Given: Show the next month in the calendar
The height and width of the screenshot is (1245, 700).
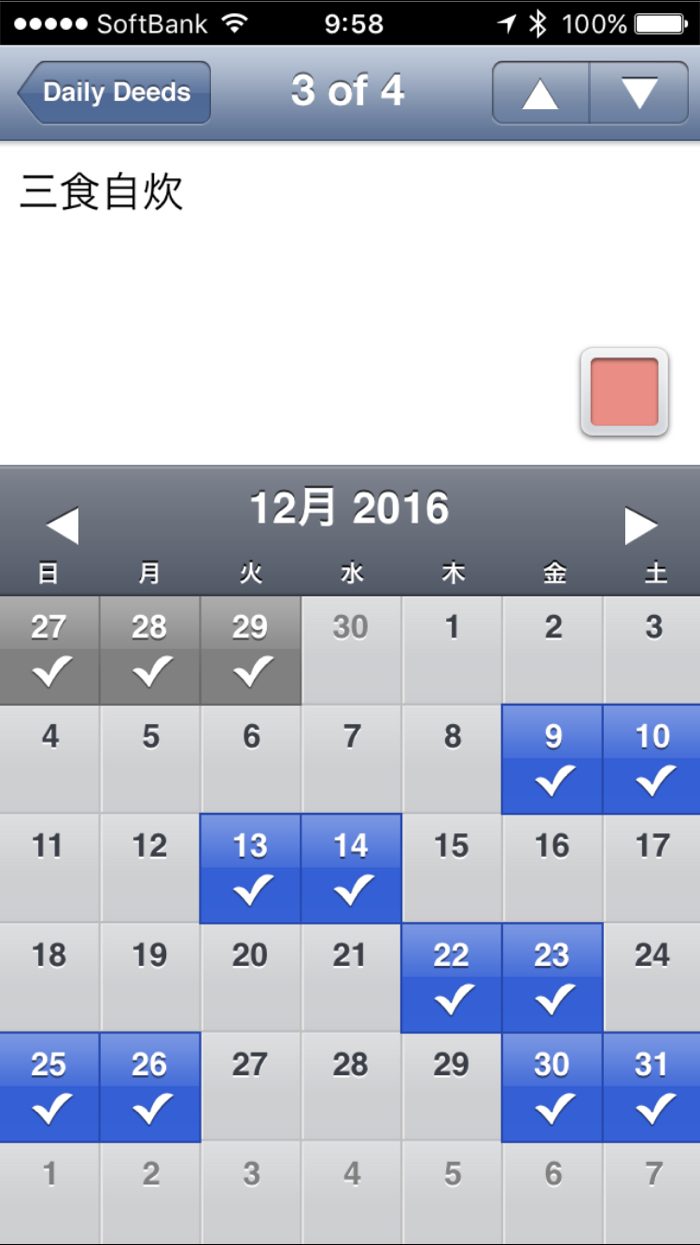Looking at the screenshot, I should click(x=640, y=525).
